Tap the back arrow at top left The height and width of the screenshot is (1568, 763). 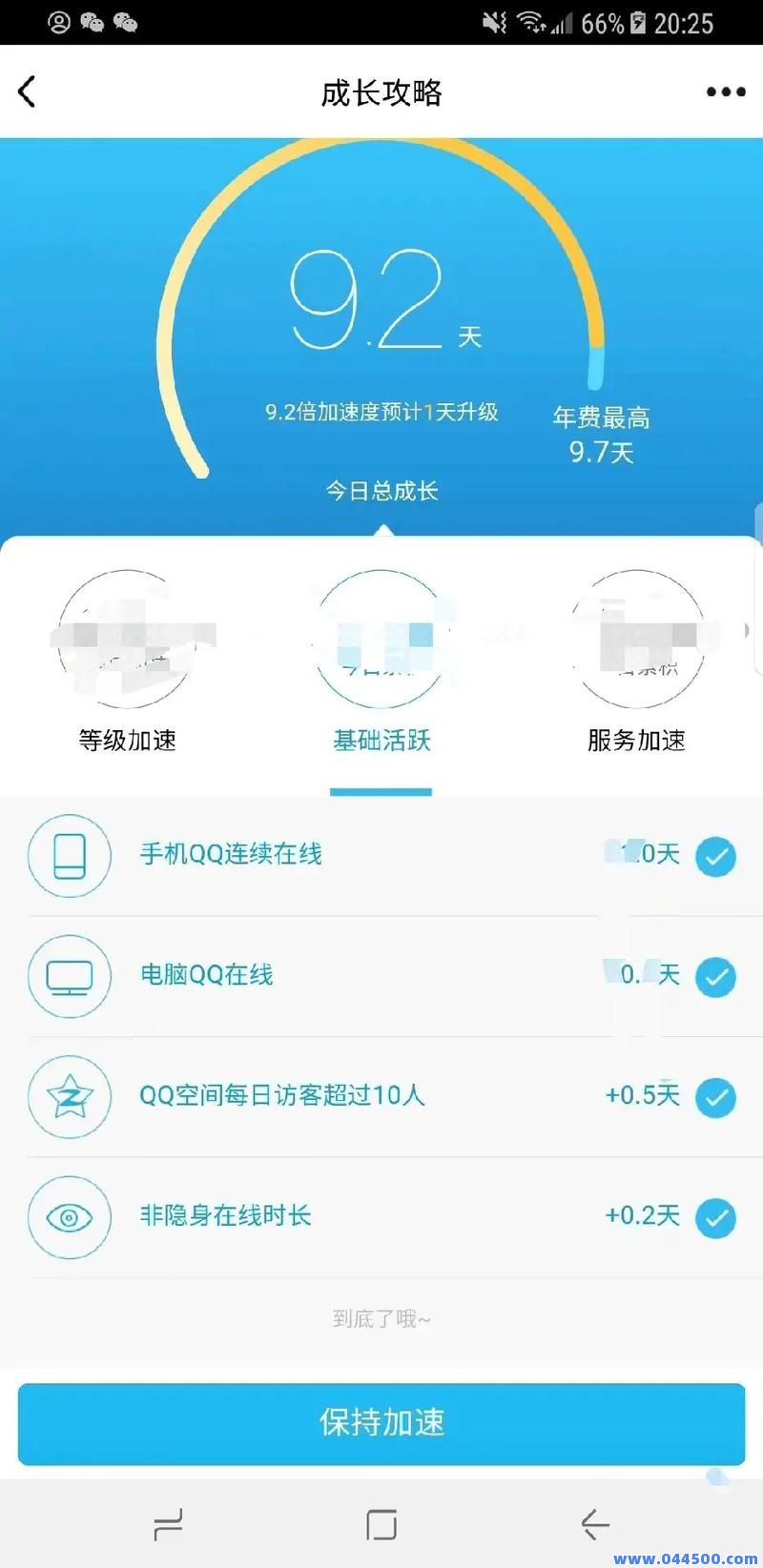[x=27, y=92]
